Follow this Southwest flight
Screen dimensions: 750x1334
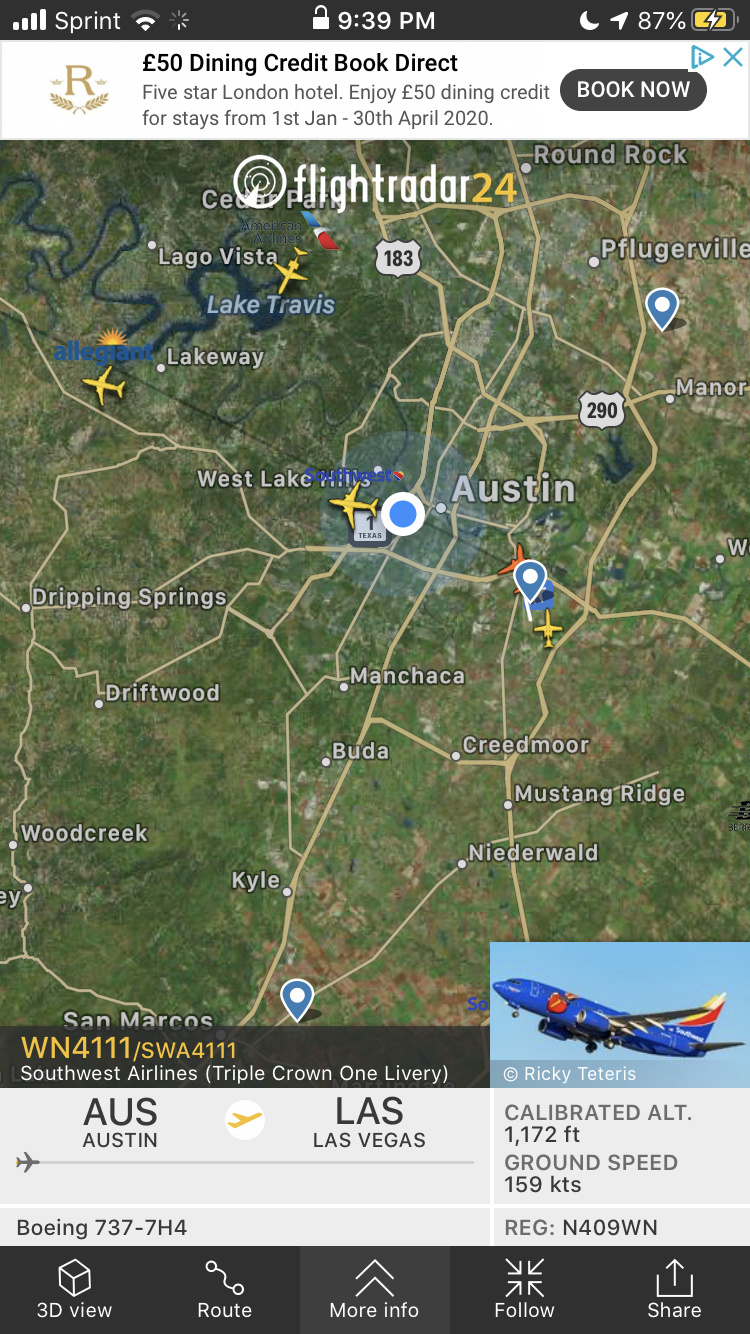524,1289
